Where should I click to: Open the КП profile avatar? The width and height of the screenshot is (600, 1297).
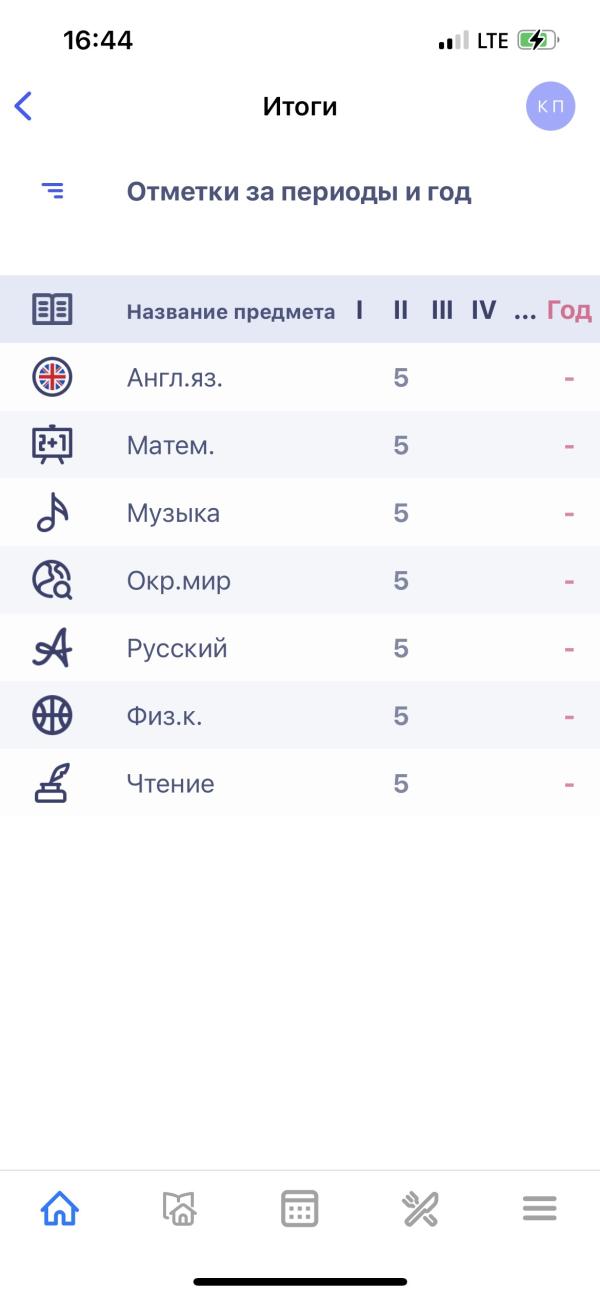(x=550, y=106)
